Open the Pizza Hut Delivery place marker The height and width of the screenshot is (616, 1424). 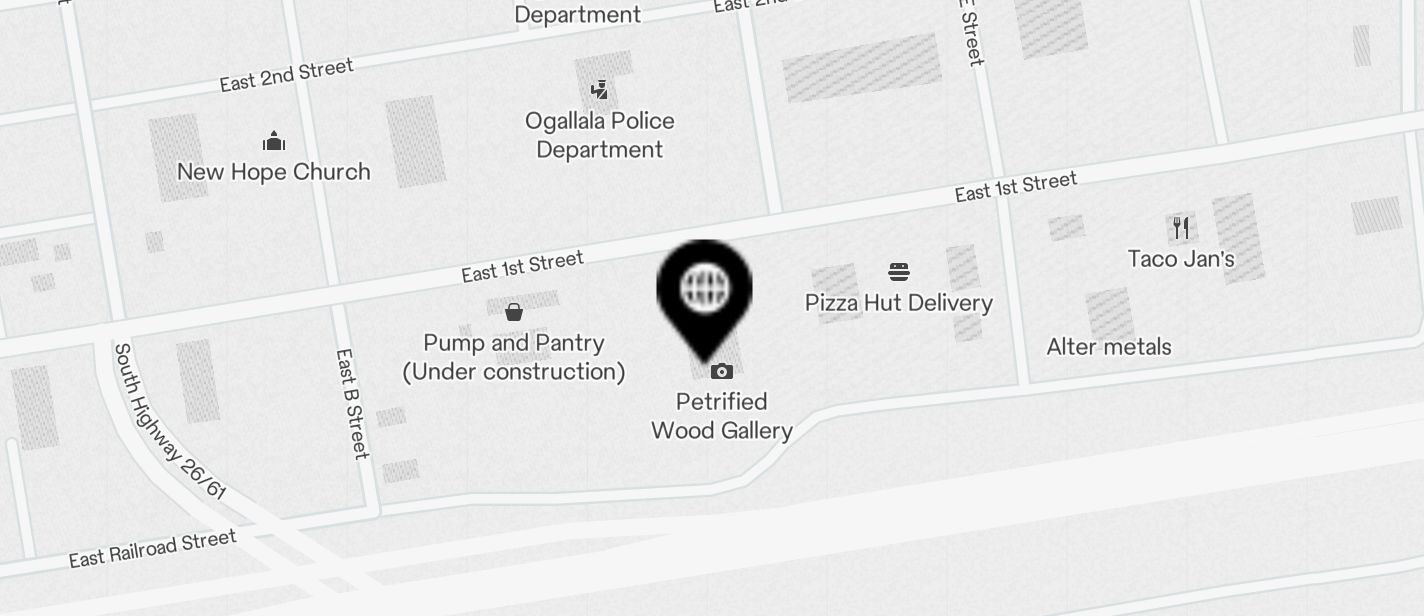[898, 272]
